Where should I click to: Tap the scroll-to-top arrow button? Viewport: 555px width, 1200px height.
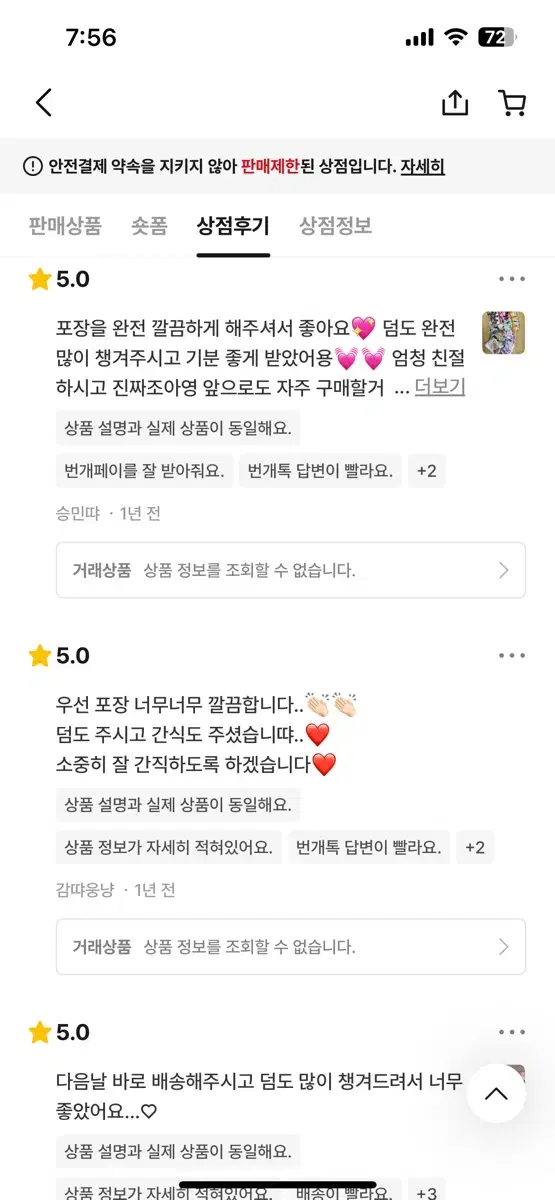[496, 1093]
